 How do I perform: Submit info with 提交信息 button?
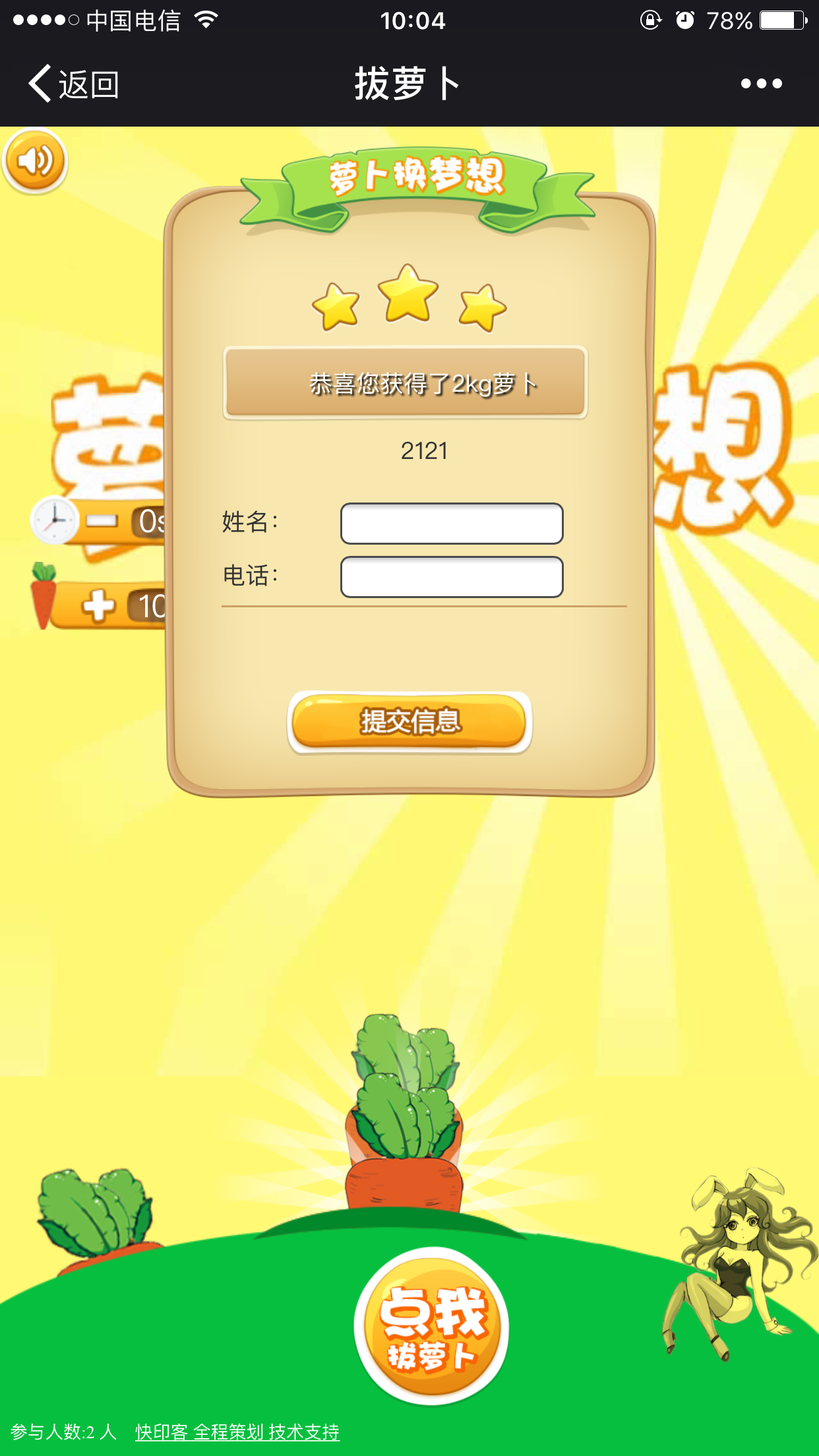click(x=409, y=721)
